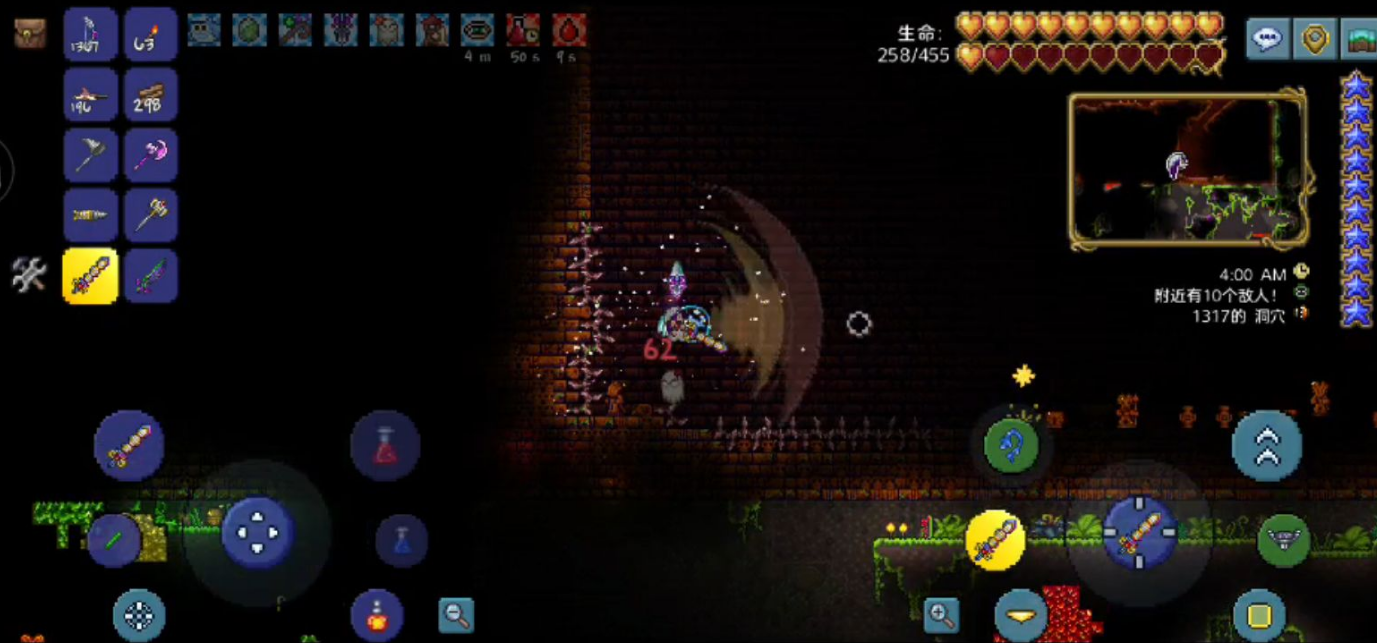Select the bow hotbar slot with 1307
The height and width of the screenshot is (643, 1377).
pyautogui.click(x=90, y=35)
